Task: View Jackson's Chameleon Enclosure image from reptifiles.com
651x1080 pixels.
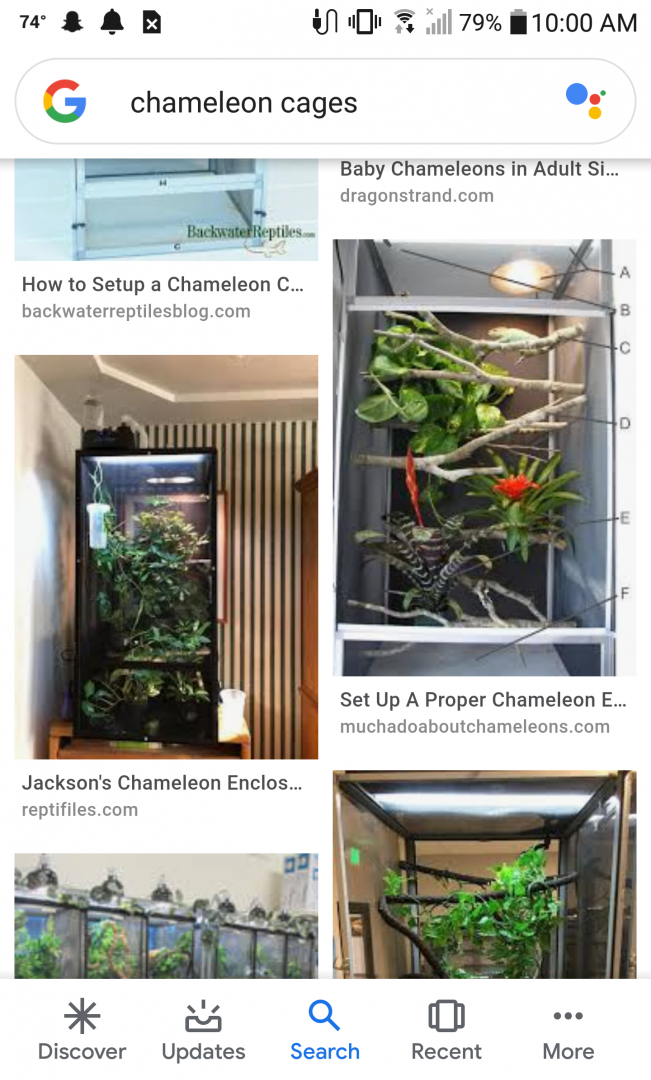Action: 166,556
